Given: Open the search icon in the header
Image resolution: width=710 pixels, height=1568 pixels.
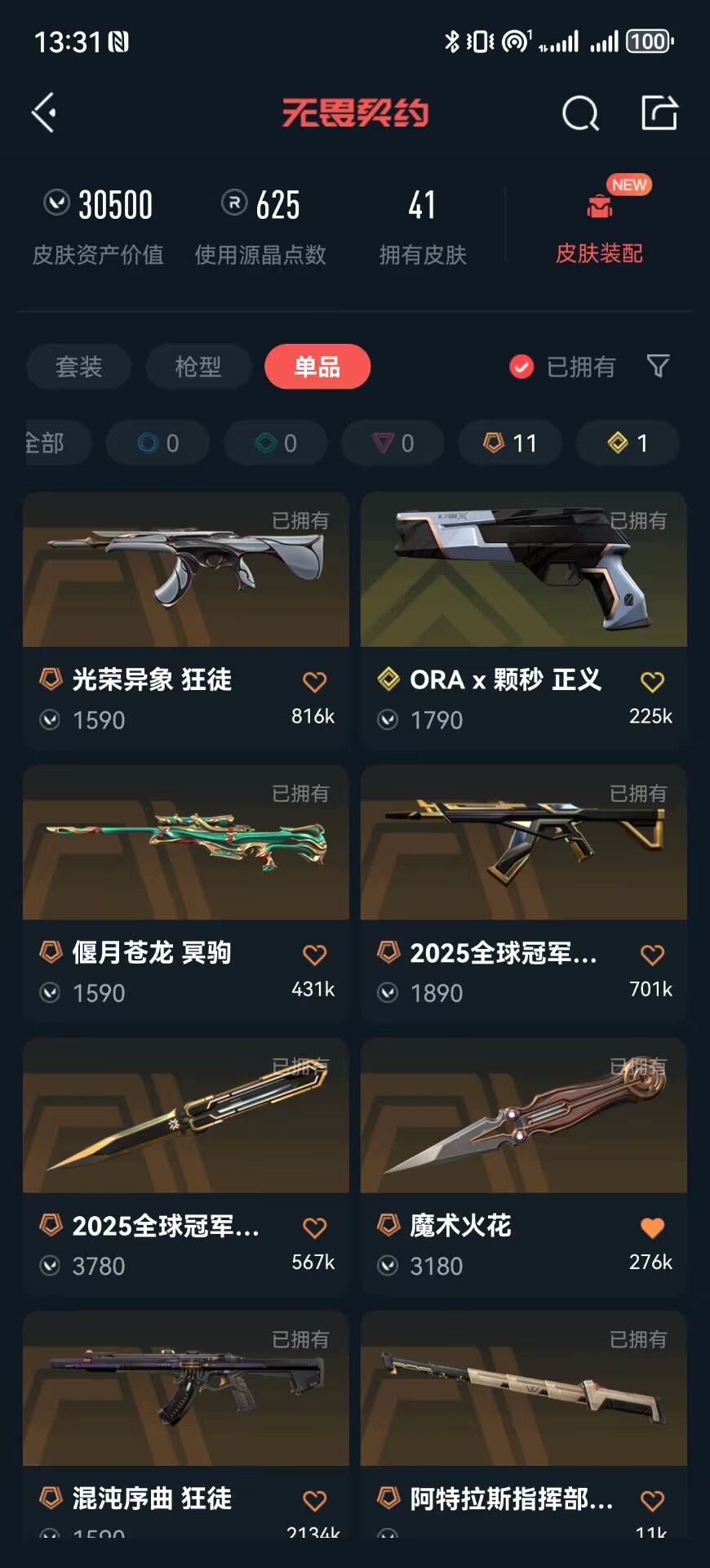Looking at the screenshot, I should click(580, 114).
